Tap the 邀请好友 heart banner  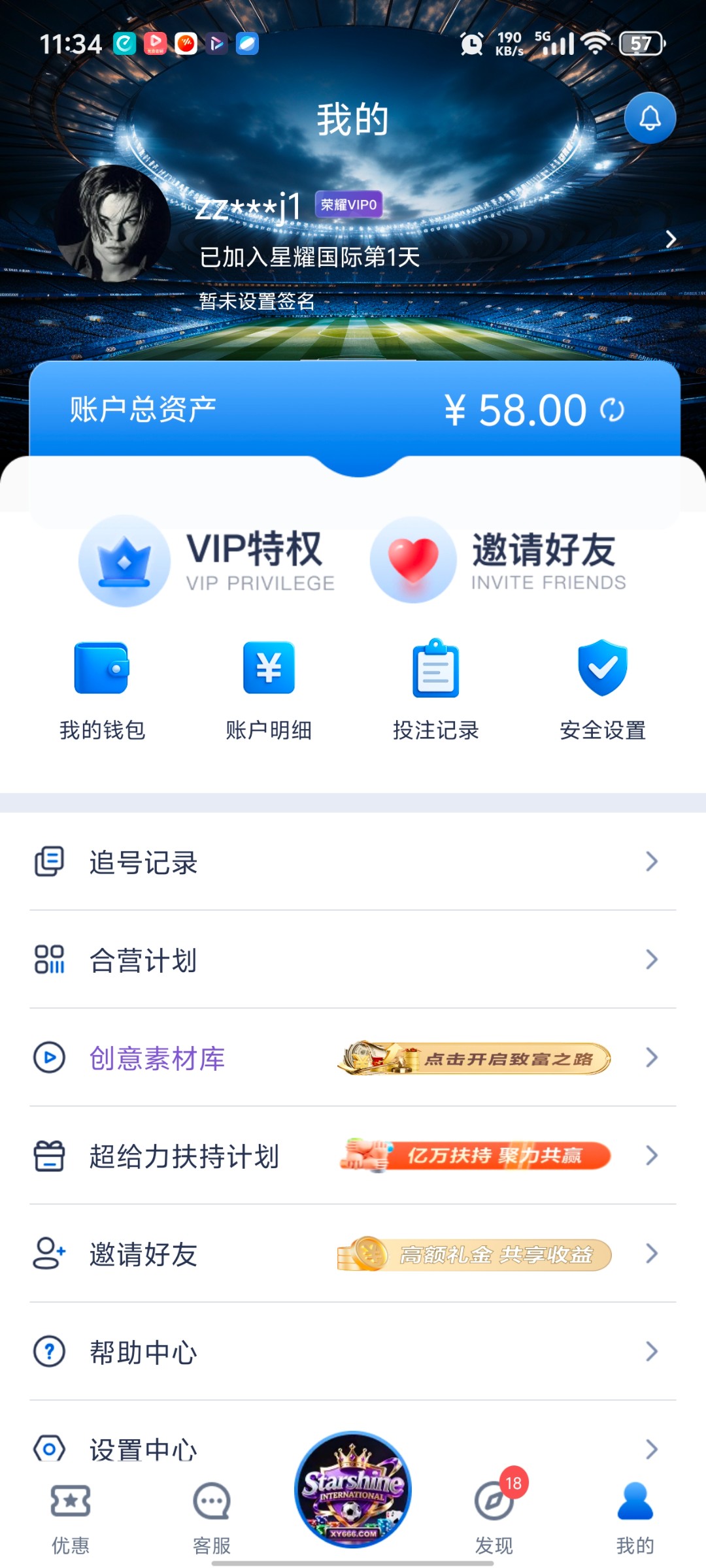(498, 561)
